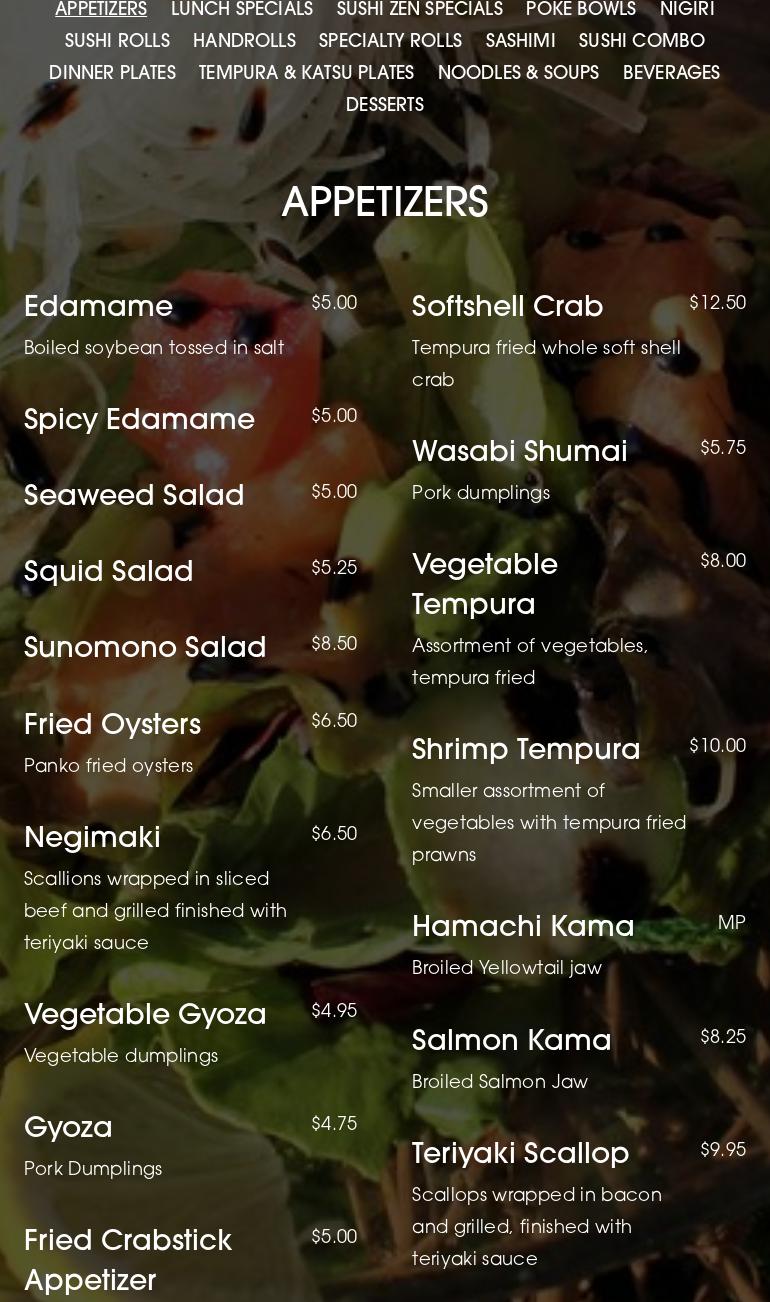Jump to Tempura & Katsu Plates

click(306, 73)
